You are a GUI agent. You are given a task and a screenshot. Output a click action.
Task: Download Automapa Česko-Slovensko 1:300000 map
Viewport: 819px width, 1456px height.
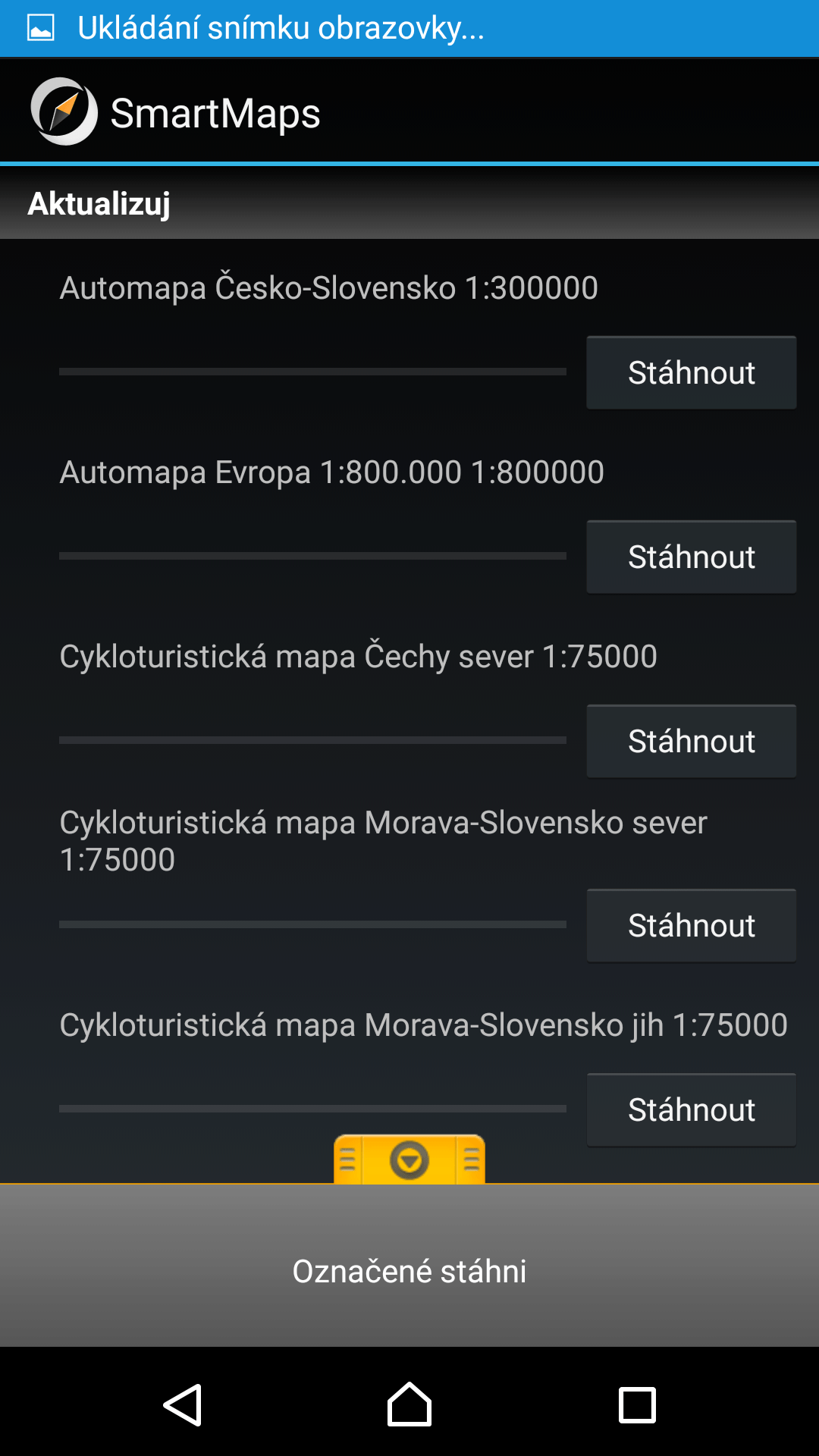691,372
